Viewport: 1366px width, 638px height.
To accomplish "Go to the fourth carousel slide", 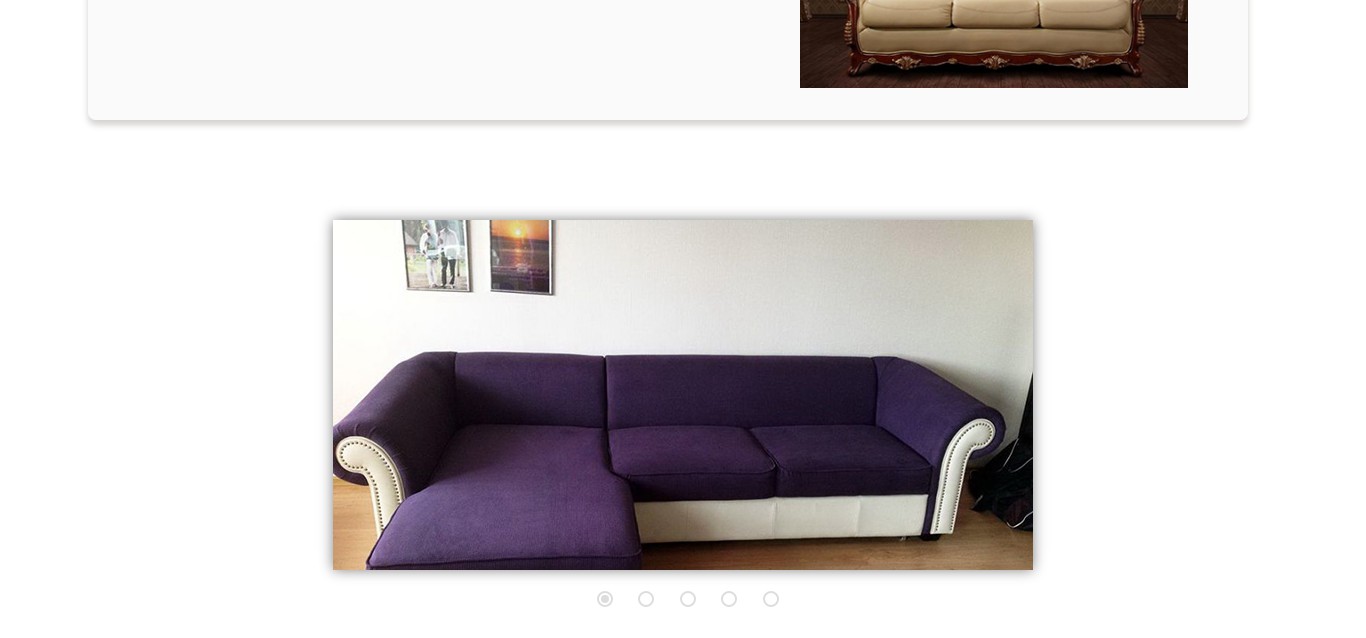I will [729, 599].
